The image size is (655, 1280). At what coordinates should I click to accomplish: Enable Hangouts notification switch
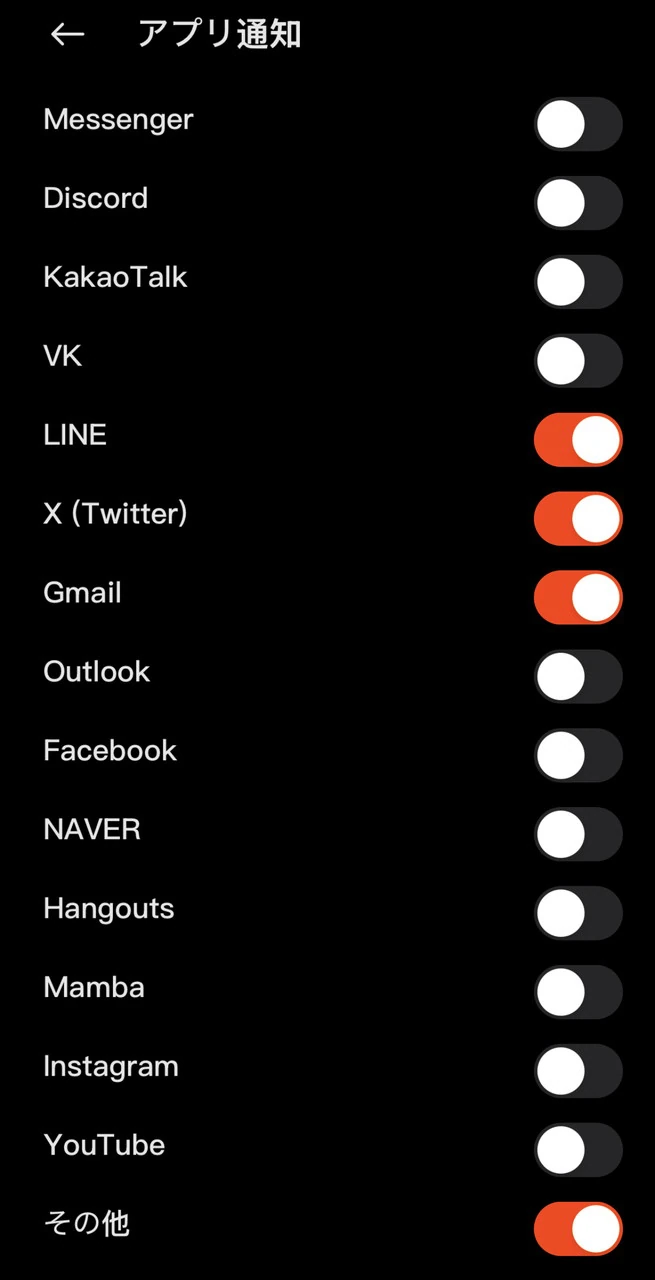[x=578, y=914]
